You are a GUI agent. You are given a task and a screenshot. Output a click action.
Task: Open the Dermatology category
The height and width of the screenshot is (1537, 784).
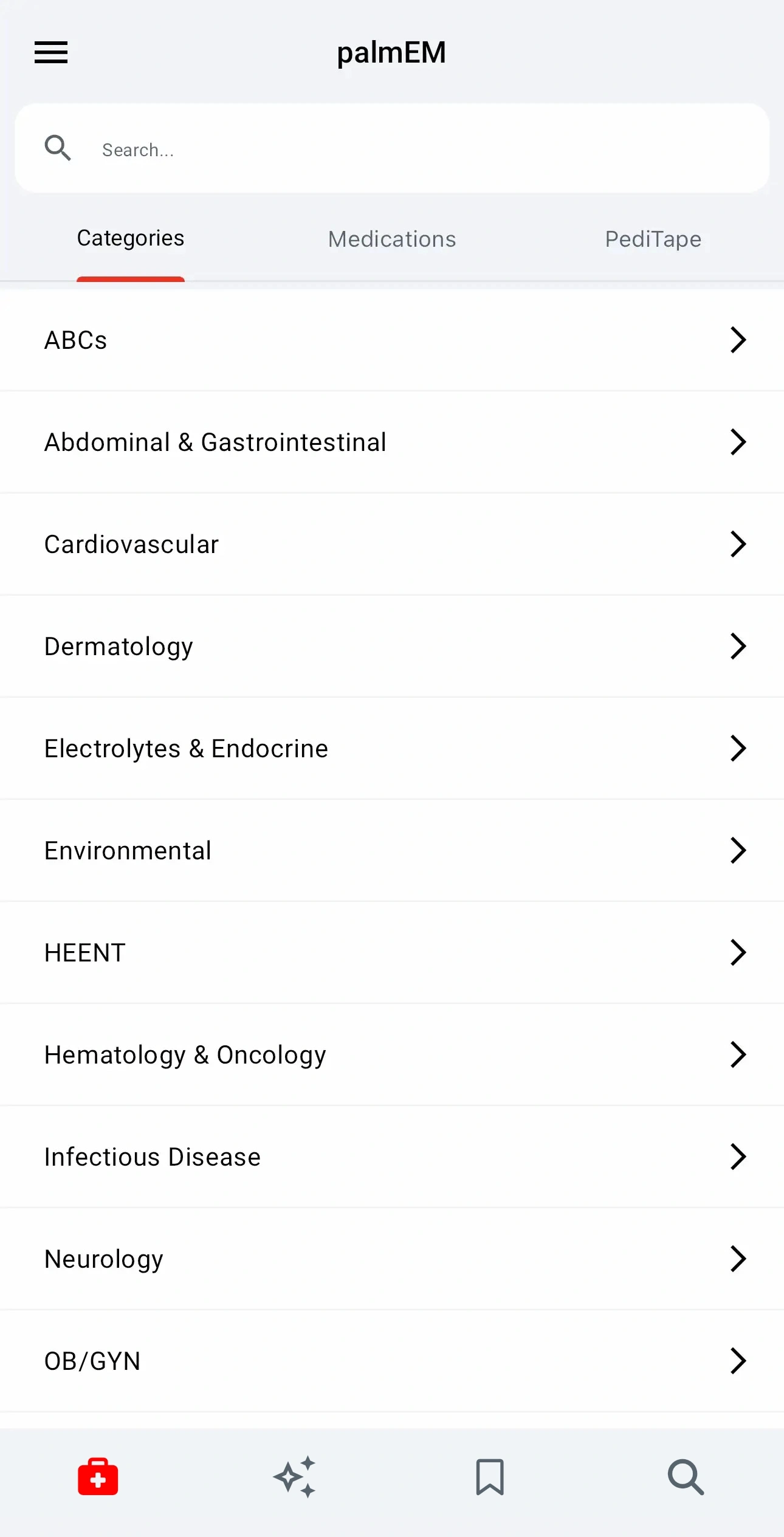392,646
